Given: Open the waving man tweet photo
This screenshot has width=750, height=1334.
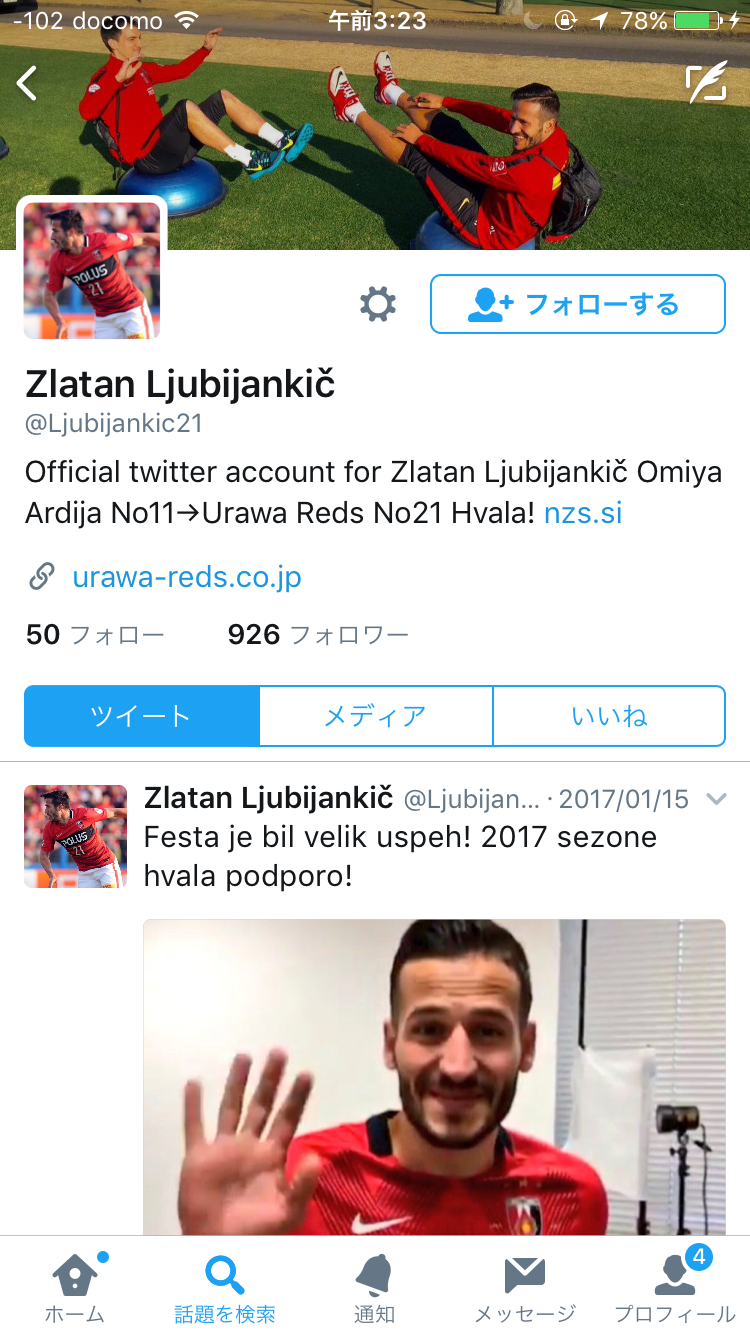Looking at the screenshot, I should click(x=434, y=1075).
